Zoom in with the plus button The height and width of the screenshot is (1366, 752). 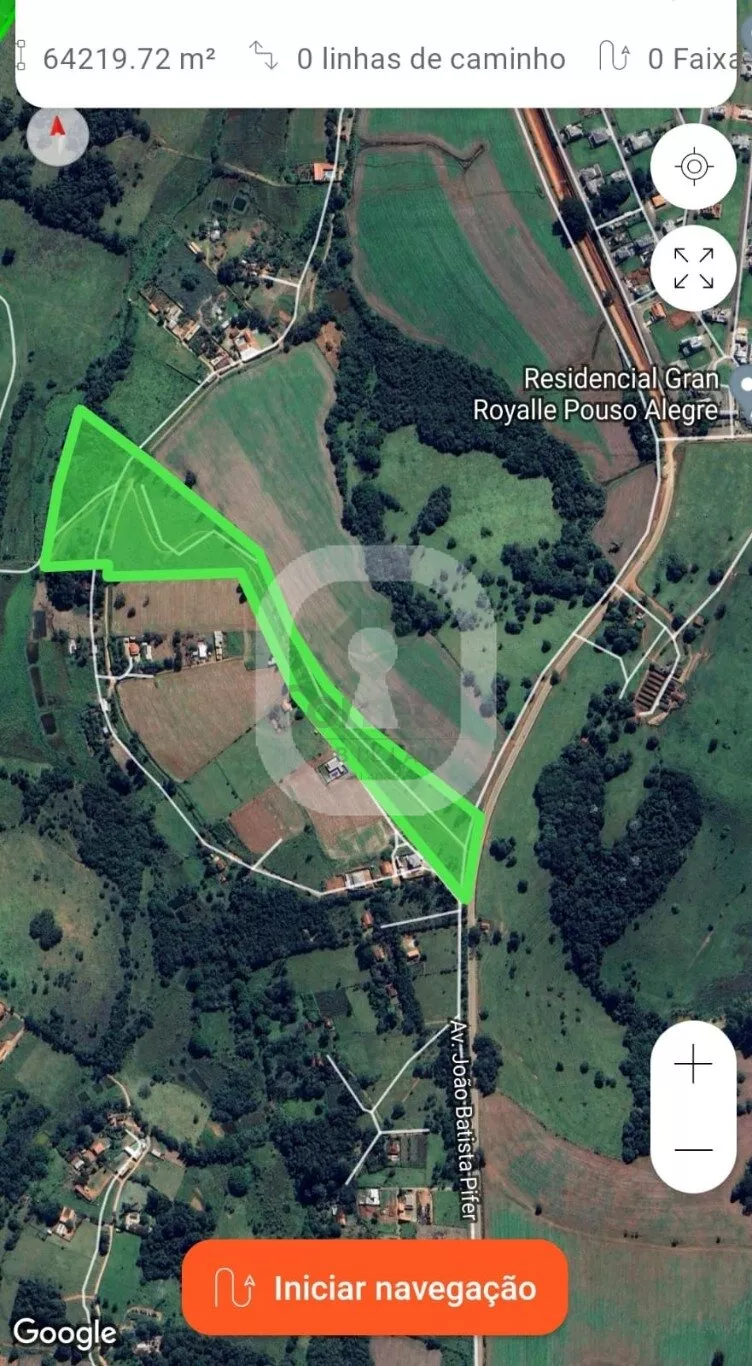(693, 1066)
